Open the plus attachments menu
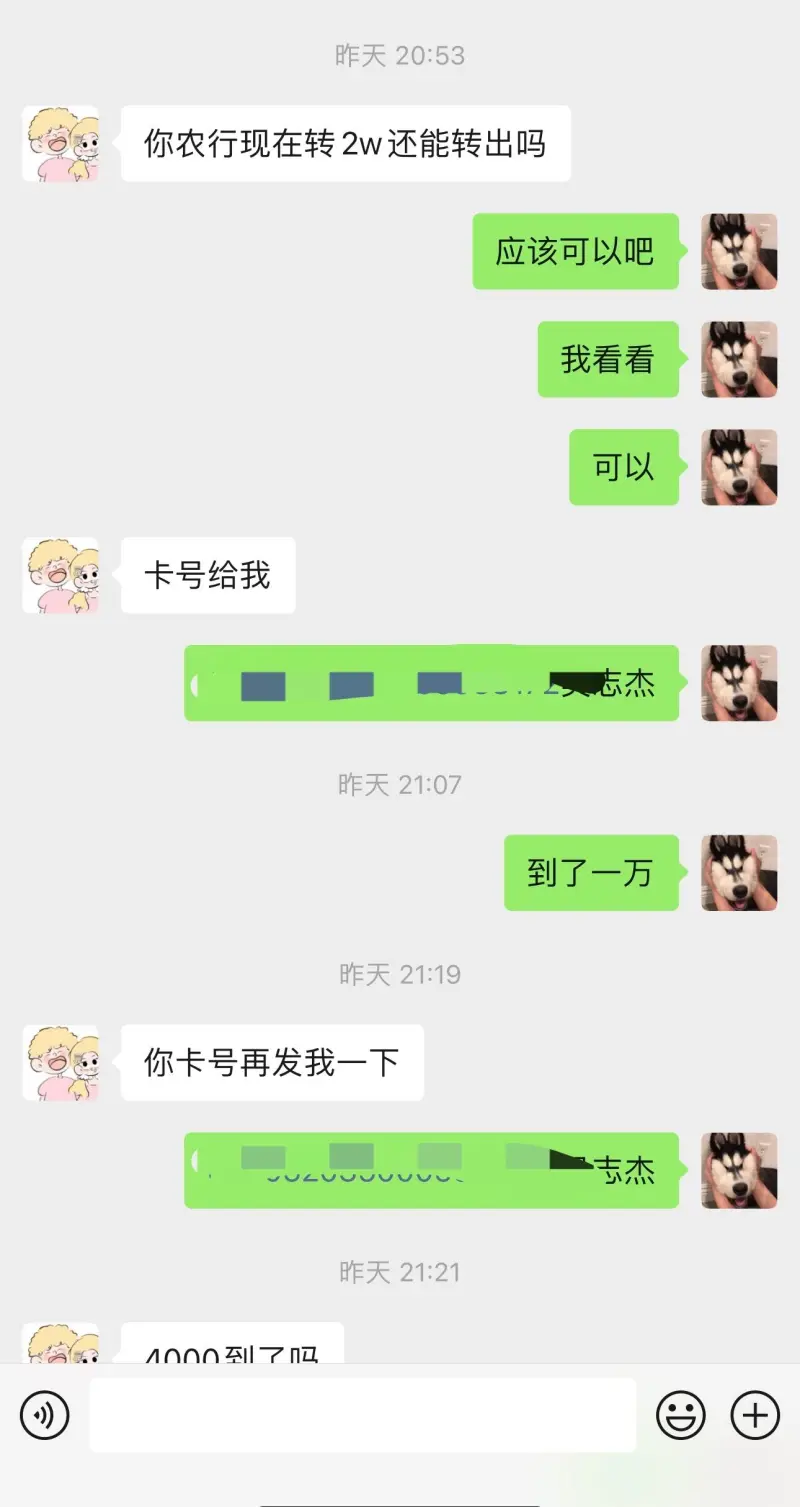This screenshot has height=1507, width=800. point(755,1415)
